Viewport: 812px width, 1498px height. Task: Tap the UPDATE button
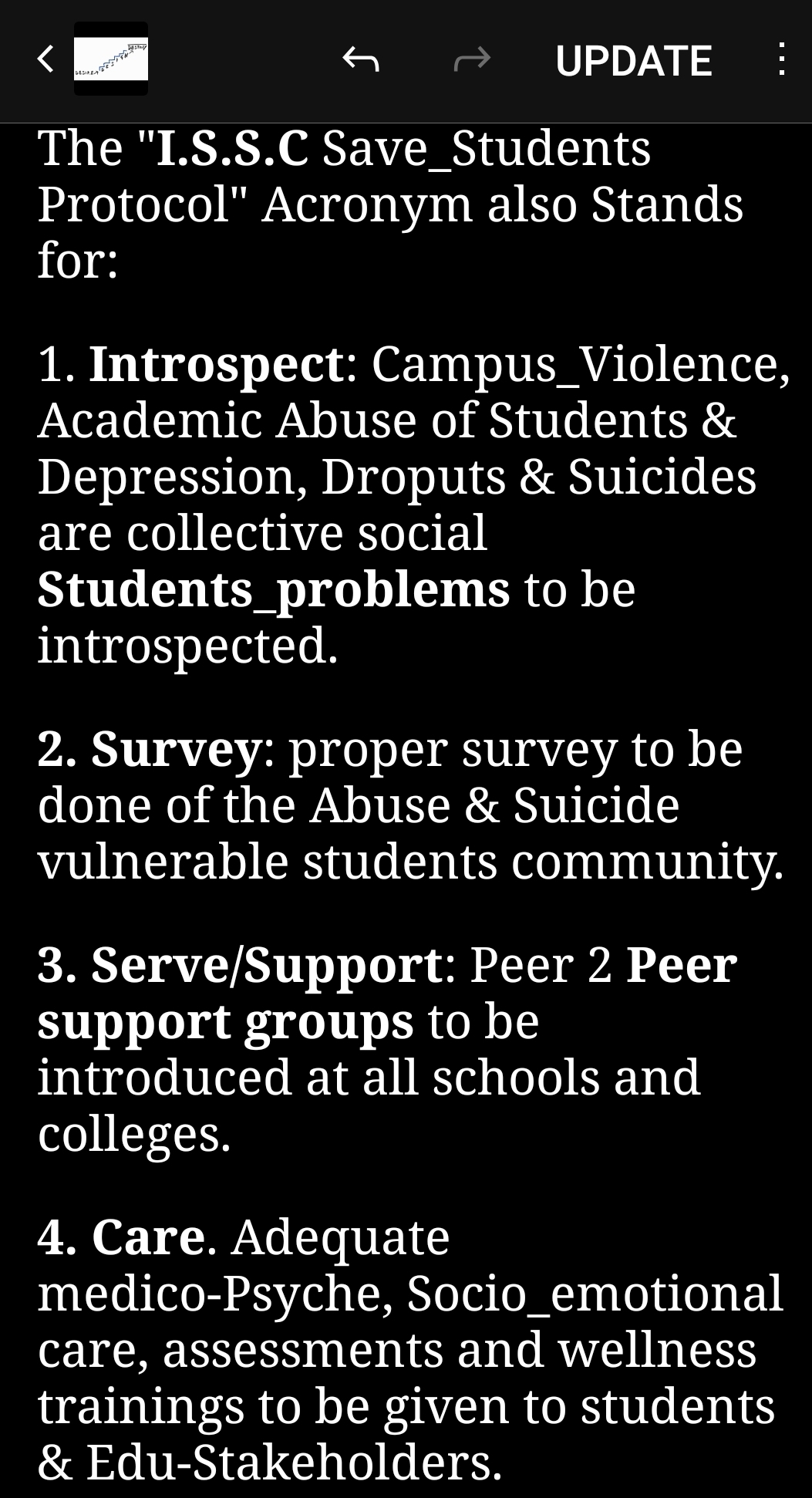(633, 60)
